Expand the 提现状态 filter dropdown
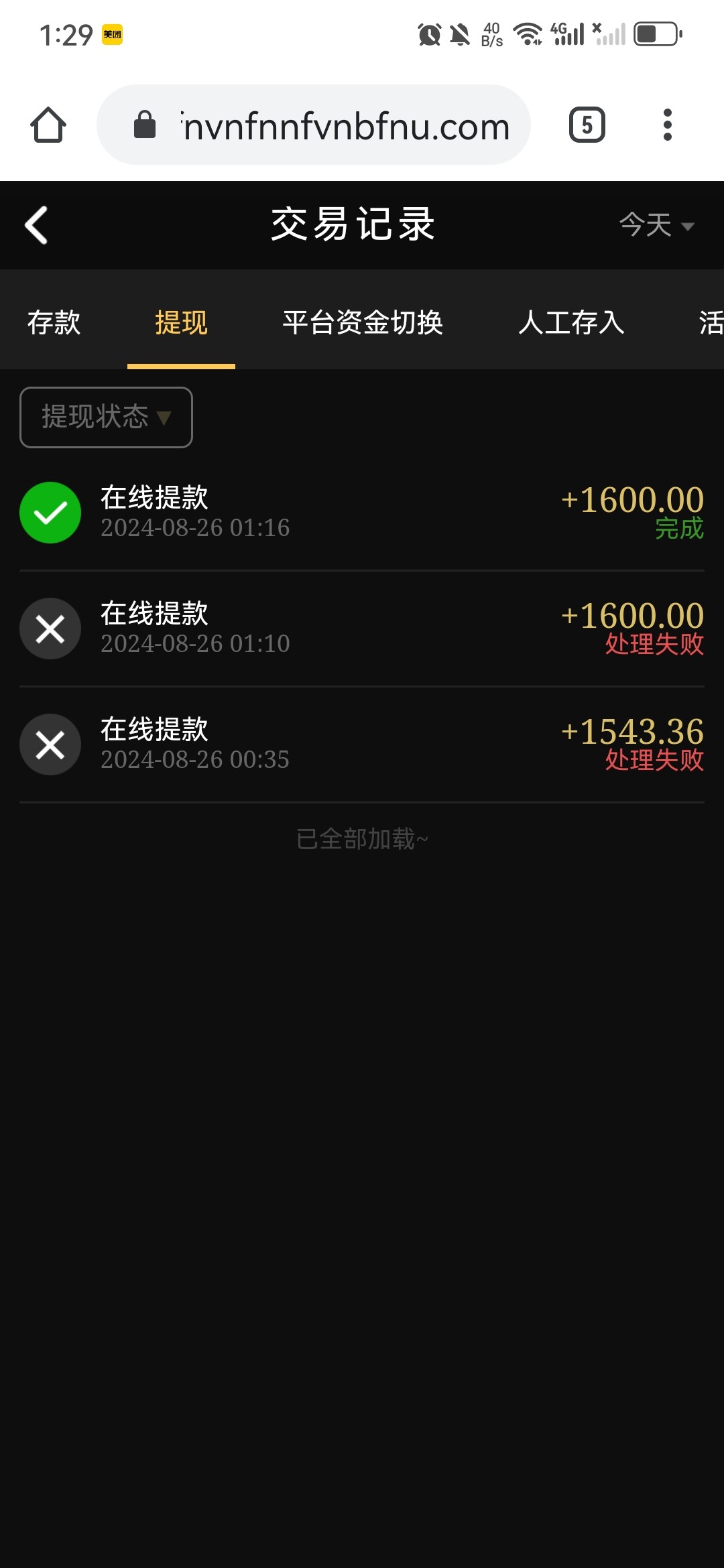The width and height of the screenshot is (724, 1568). coord(106,417)
